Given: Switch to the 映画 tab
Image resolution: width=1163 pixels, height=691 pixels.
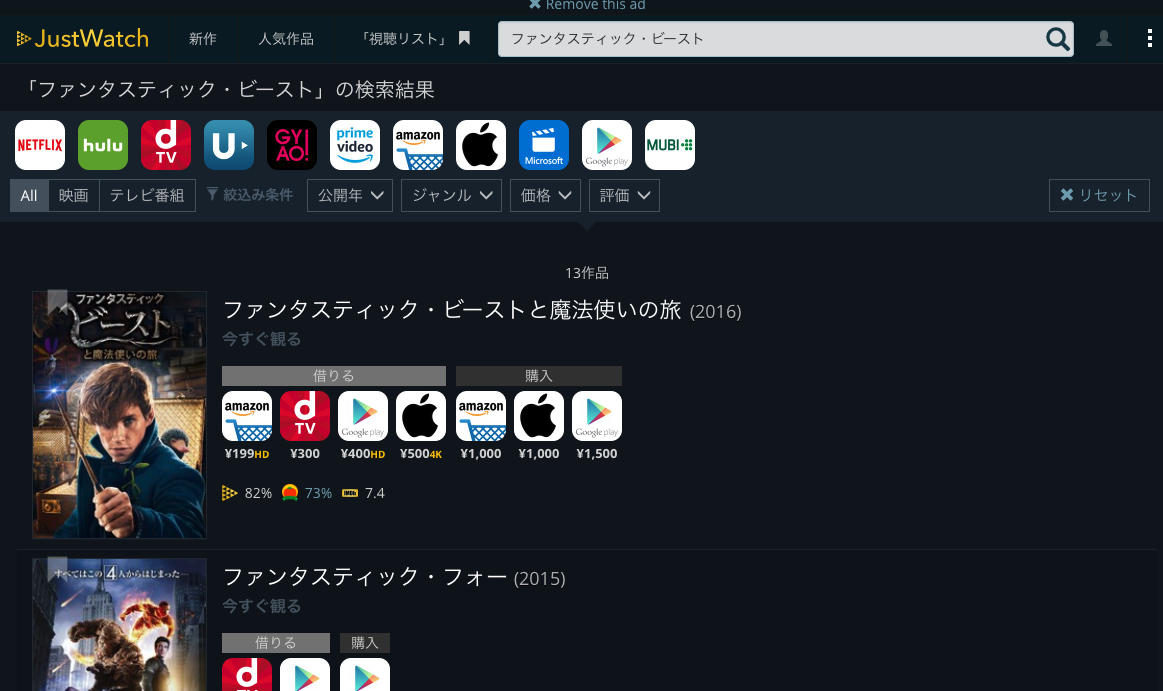Looking at the screenshot, I should [x=73, y=195].
